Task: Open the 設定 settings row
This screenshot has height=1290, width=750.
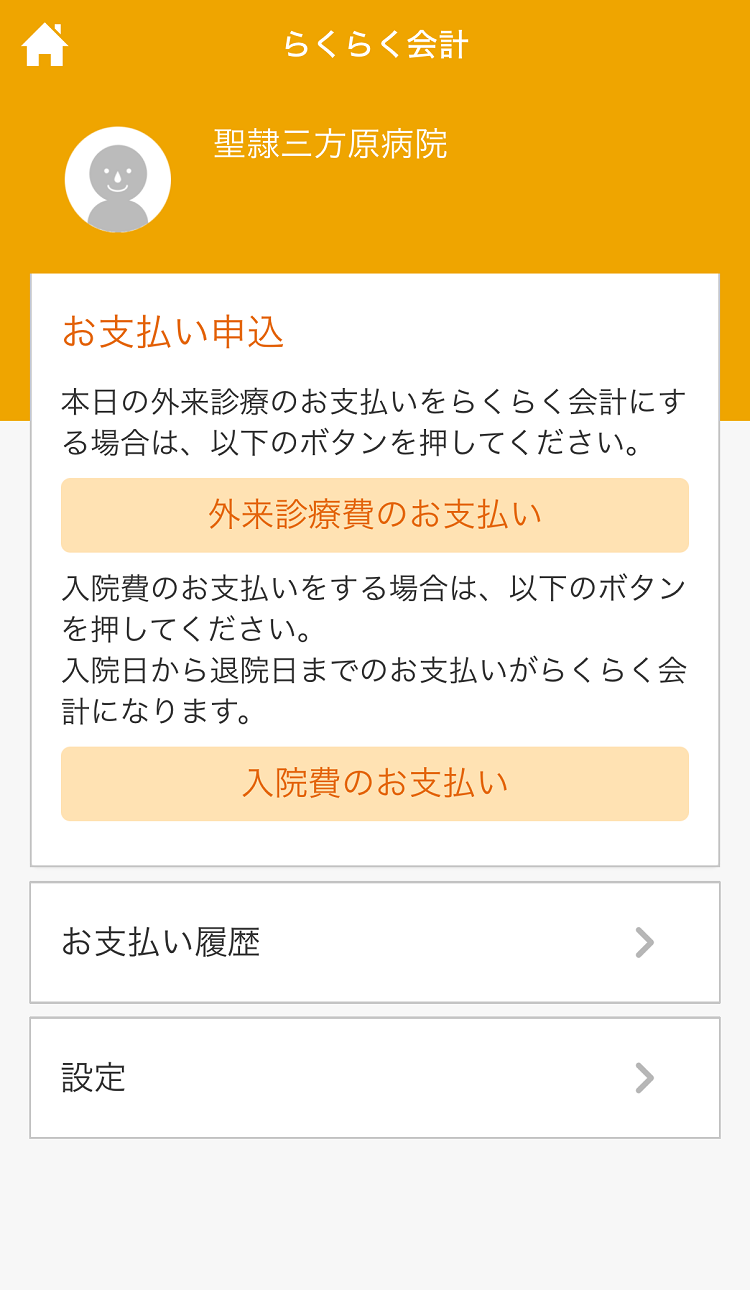Action: [375, 1078]
